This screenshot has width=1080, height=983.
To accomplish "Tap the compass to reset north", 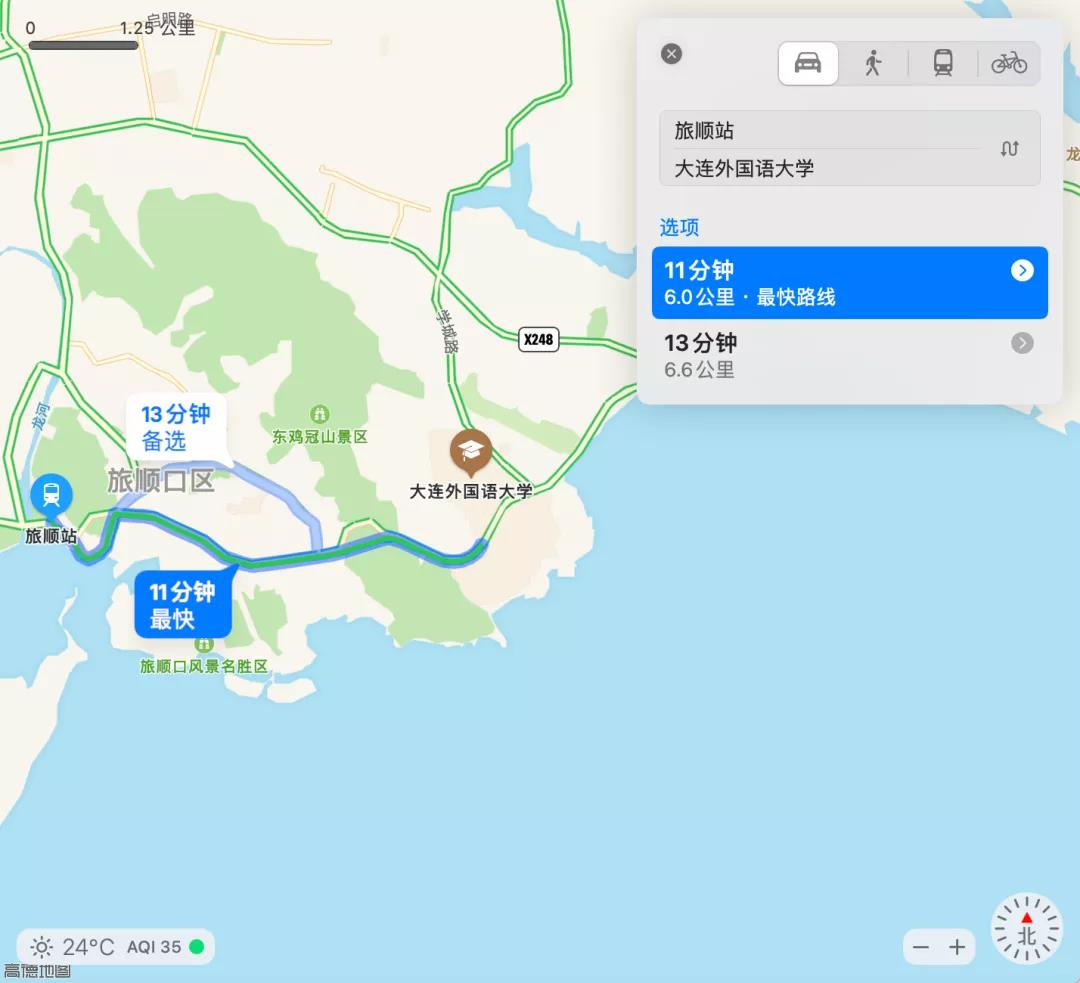I will coord(1026,929).
